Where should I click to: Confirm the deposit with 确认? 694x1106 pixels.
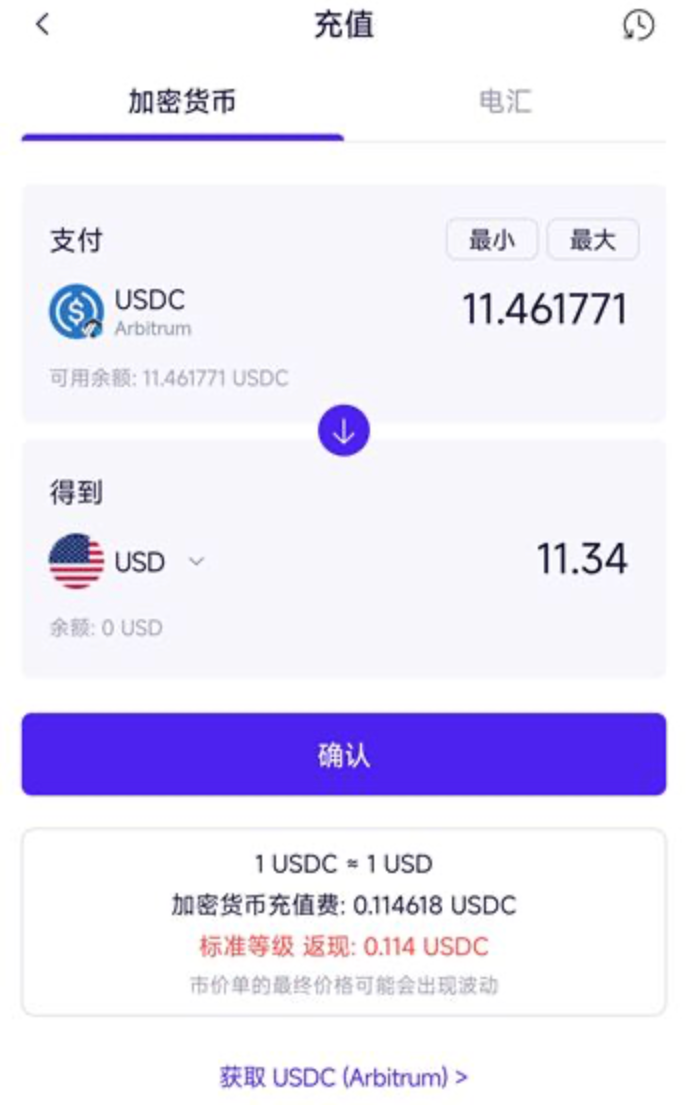[344, 754]
